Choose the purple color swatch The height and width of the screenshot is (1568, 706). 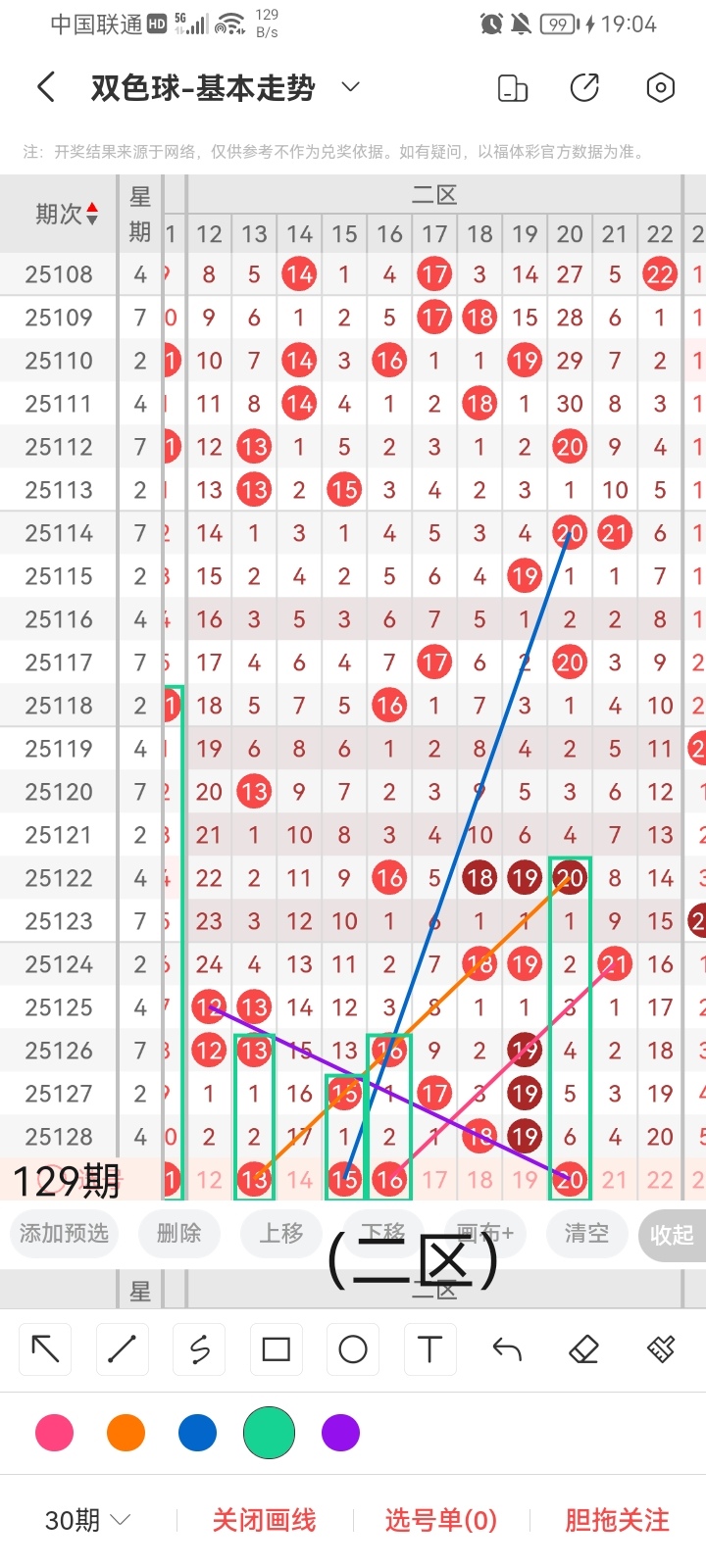click(x=340, y=1433)
